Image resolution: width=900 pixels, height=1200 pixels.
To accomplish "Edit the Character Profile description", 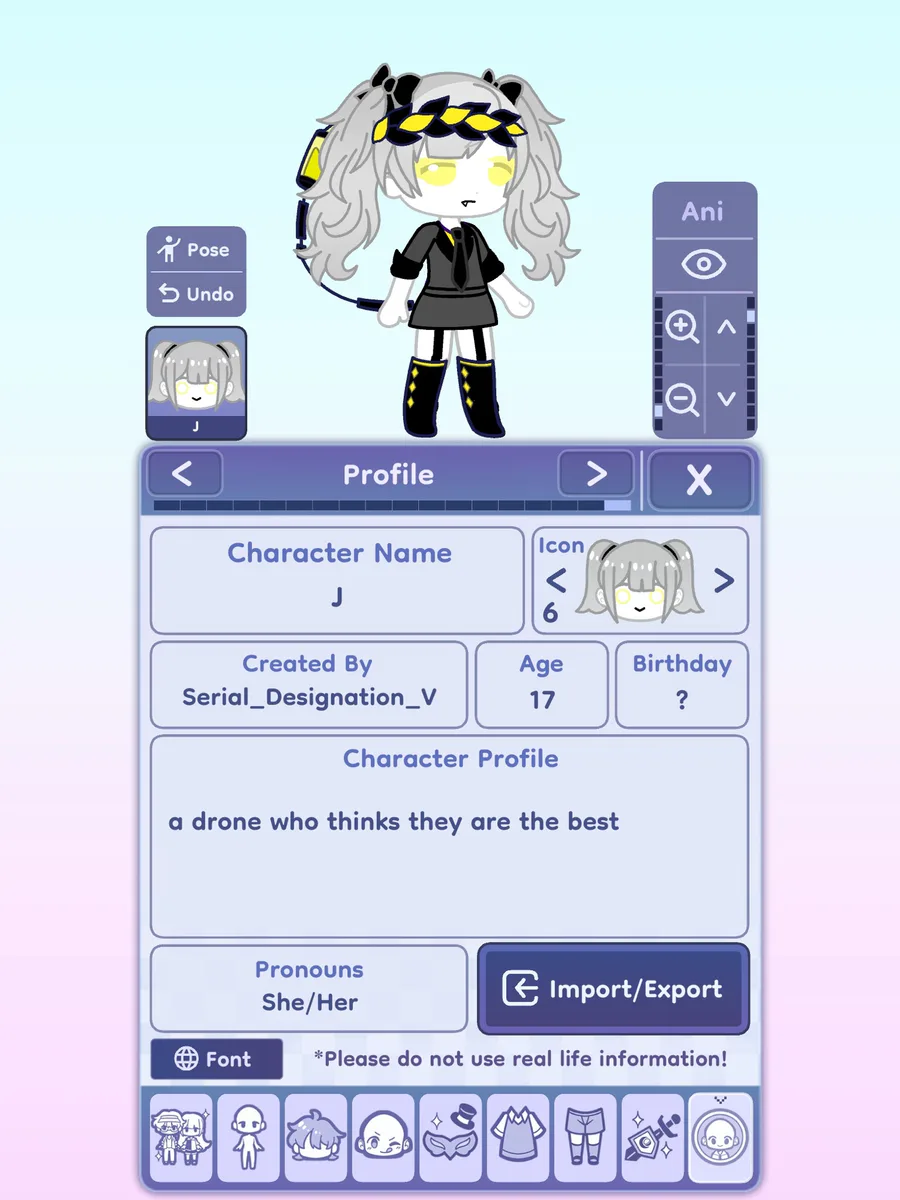I will tap(449, 837).
